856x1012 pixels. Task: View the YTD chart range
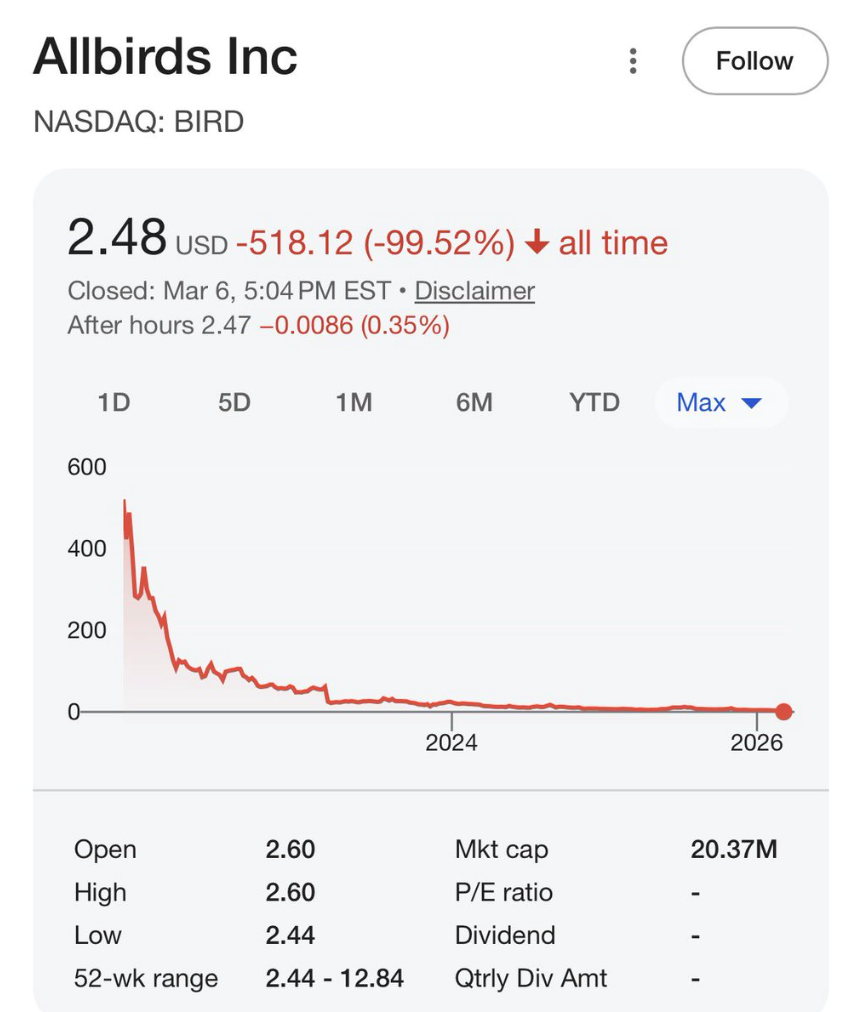pyautogui.click(x=594, y=403)
